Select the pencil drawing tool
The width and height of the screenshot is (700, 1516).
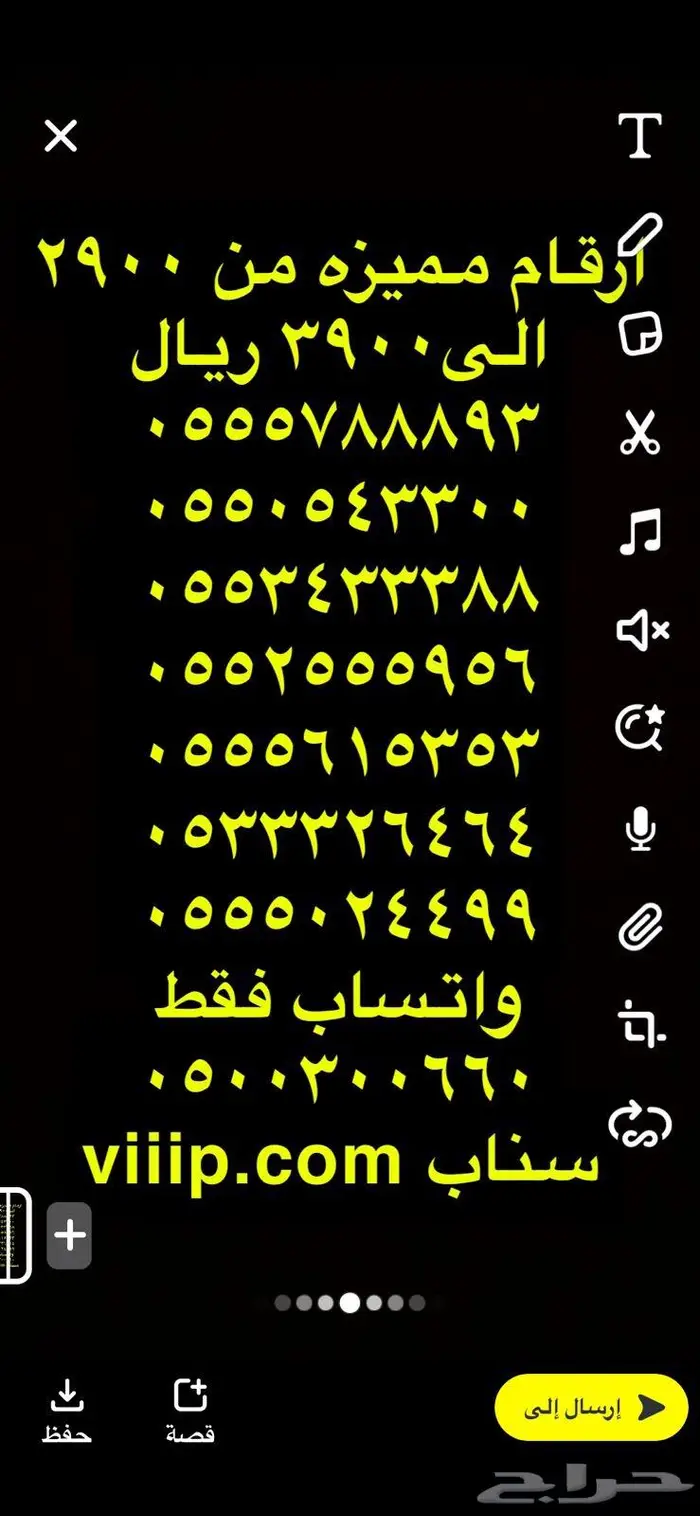point(640,234)
